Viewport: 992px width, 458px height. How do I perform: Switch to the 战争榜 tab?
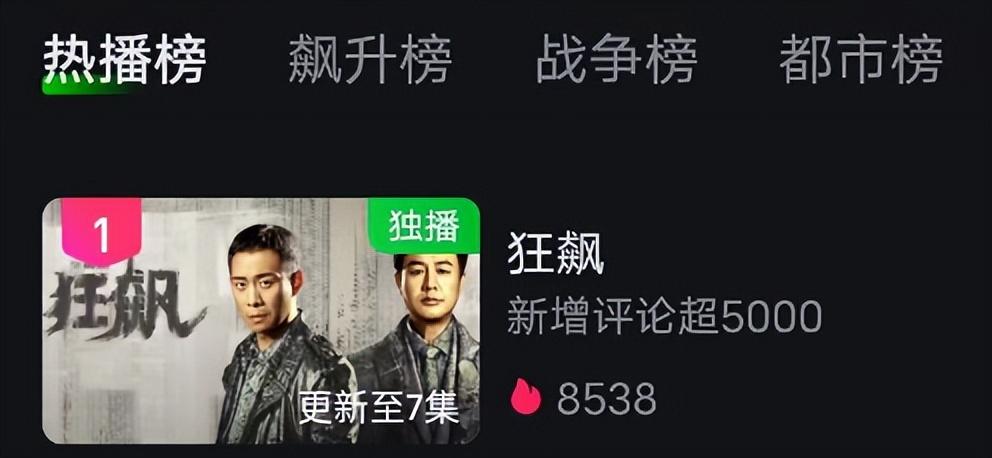(616, 60)
